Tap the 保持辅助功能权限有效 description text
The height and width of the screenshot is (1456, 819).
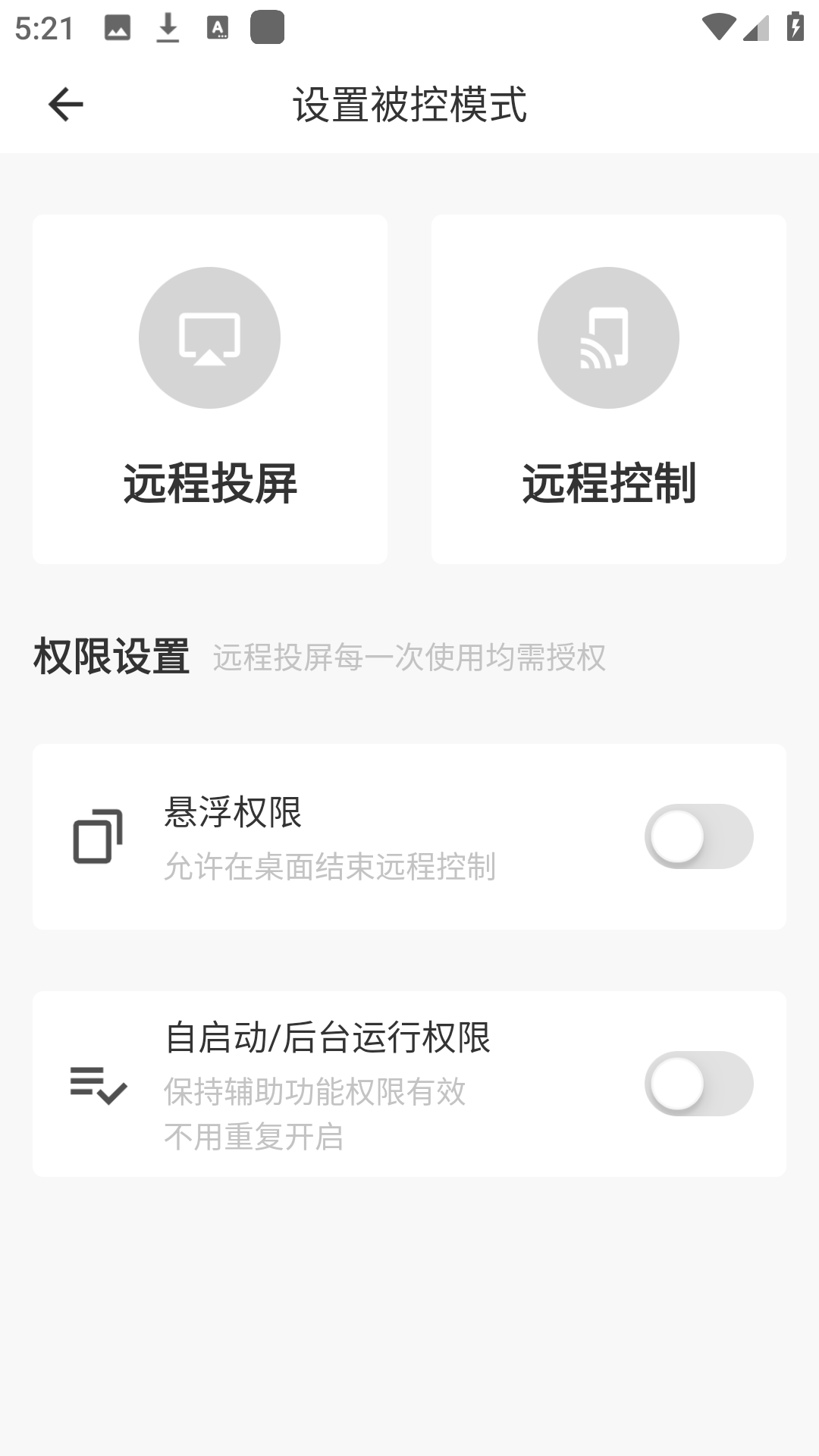click(315, 1090)
